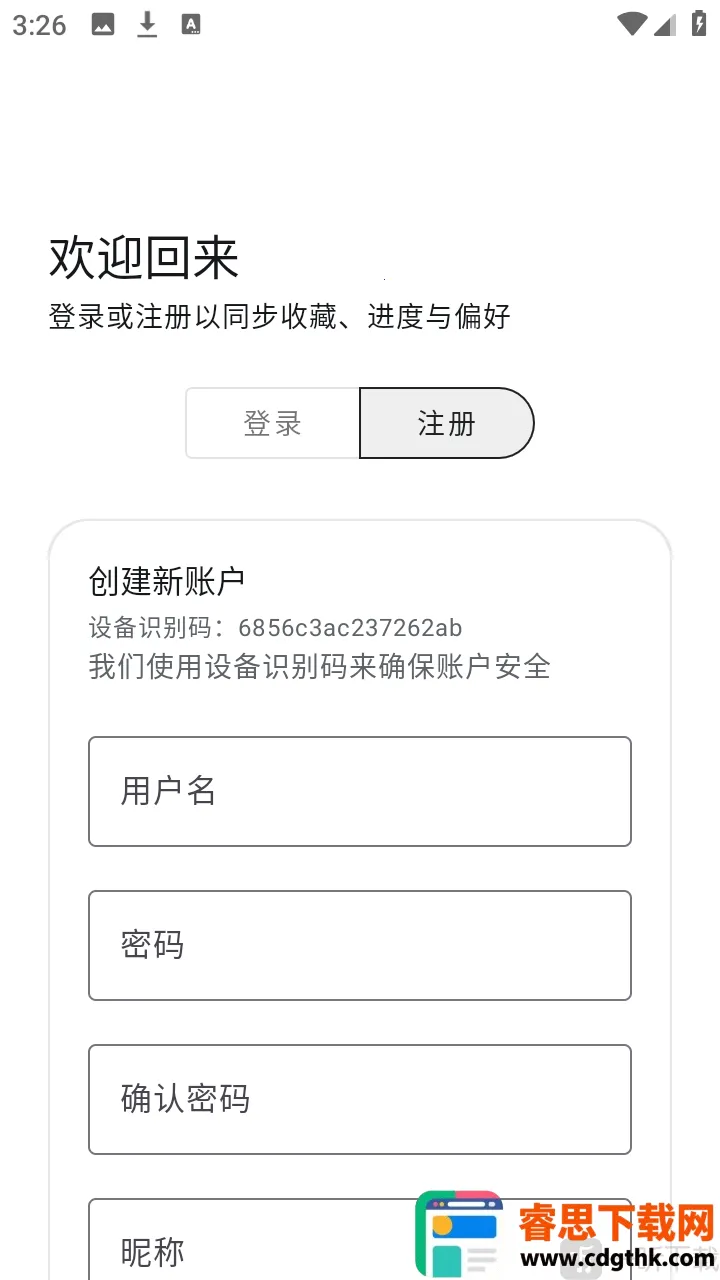This screenshot has height=1280, width=720.
Task: Switch to the 登录 tab
Action: pyautogui.click(x=273, y=423)
